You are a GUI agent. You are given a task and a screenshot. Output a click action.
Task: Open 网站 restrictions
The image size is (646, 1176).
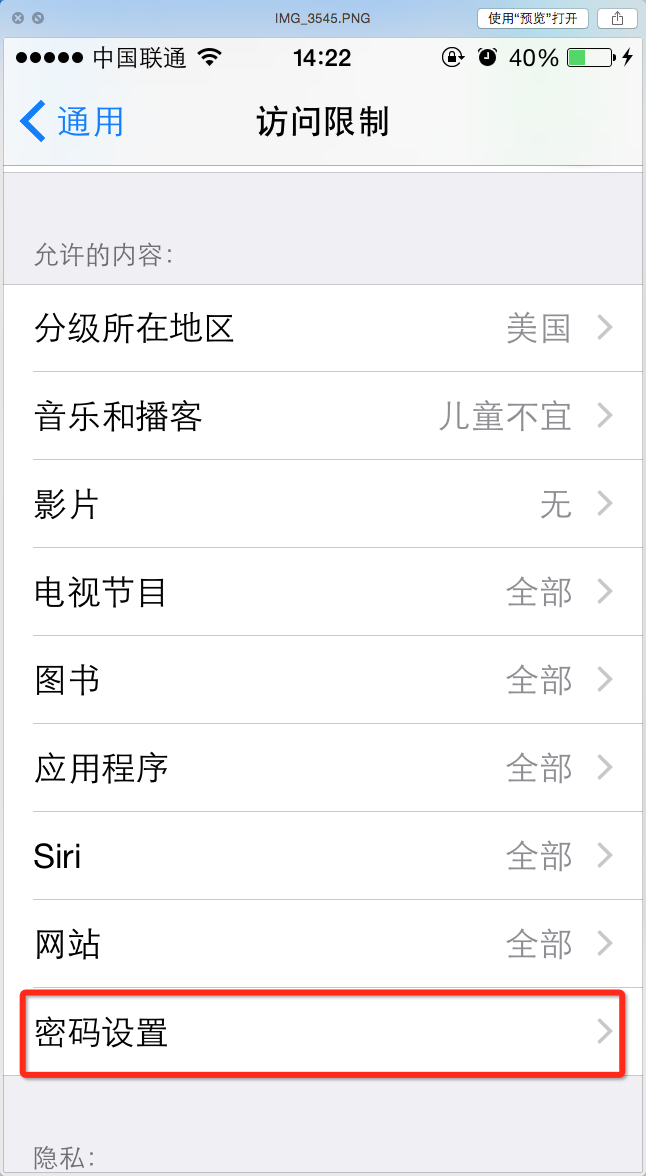point(323,944)
